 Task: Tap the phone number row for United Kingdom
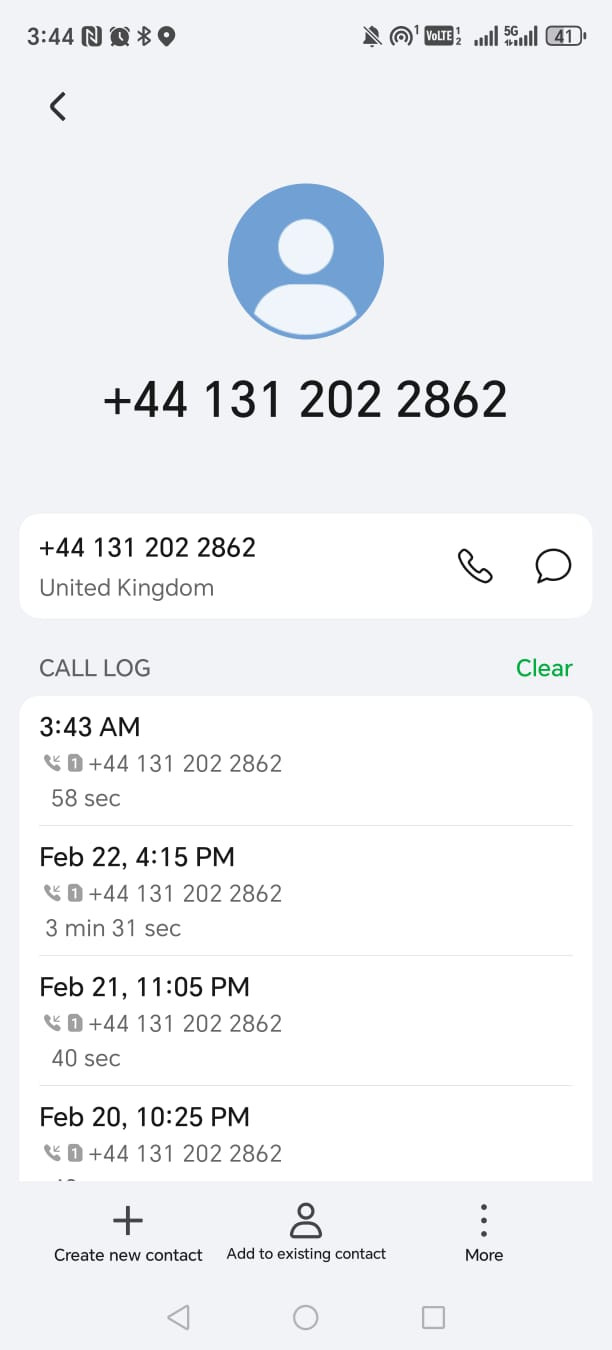[200, 566]
